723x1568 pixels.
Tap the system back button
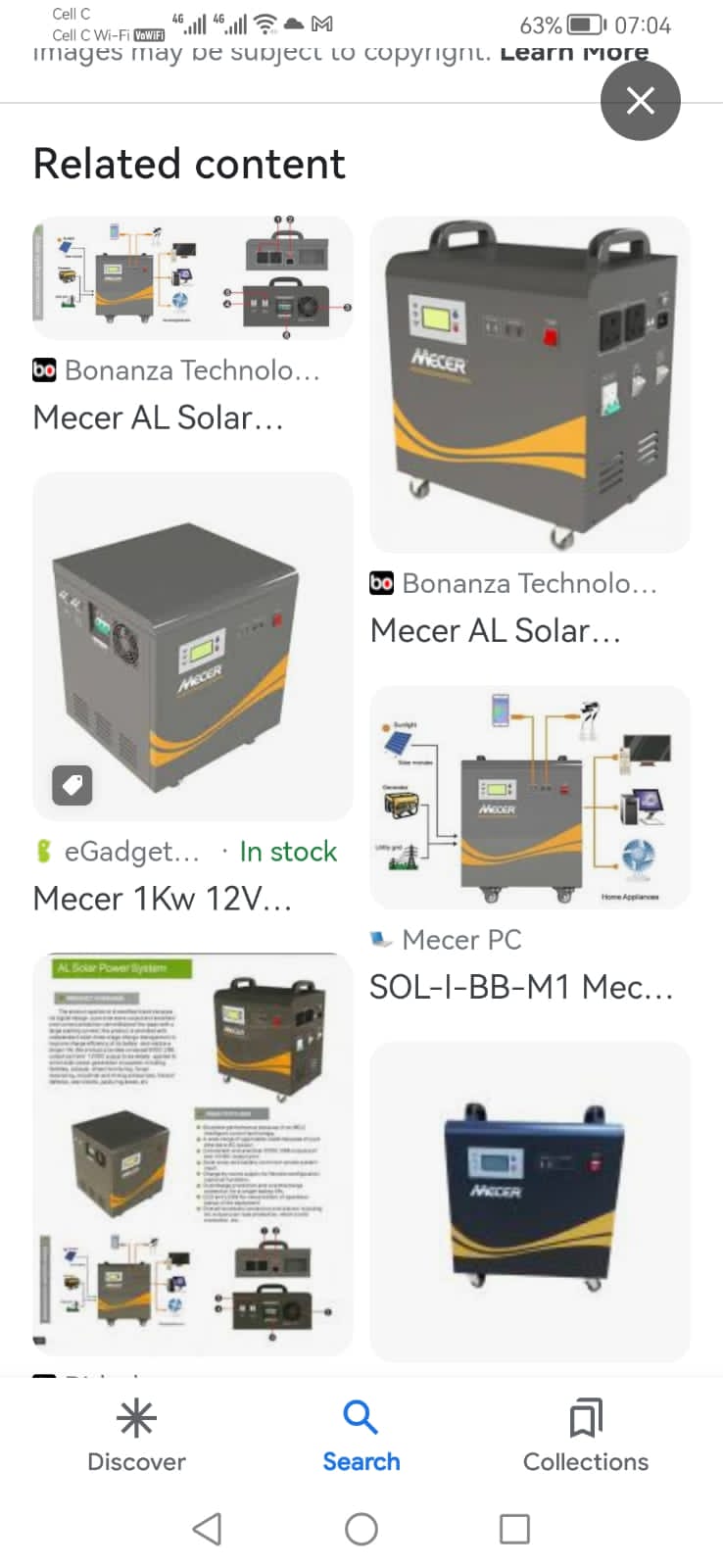(207, 1529)
